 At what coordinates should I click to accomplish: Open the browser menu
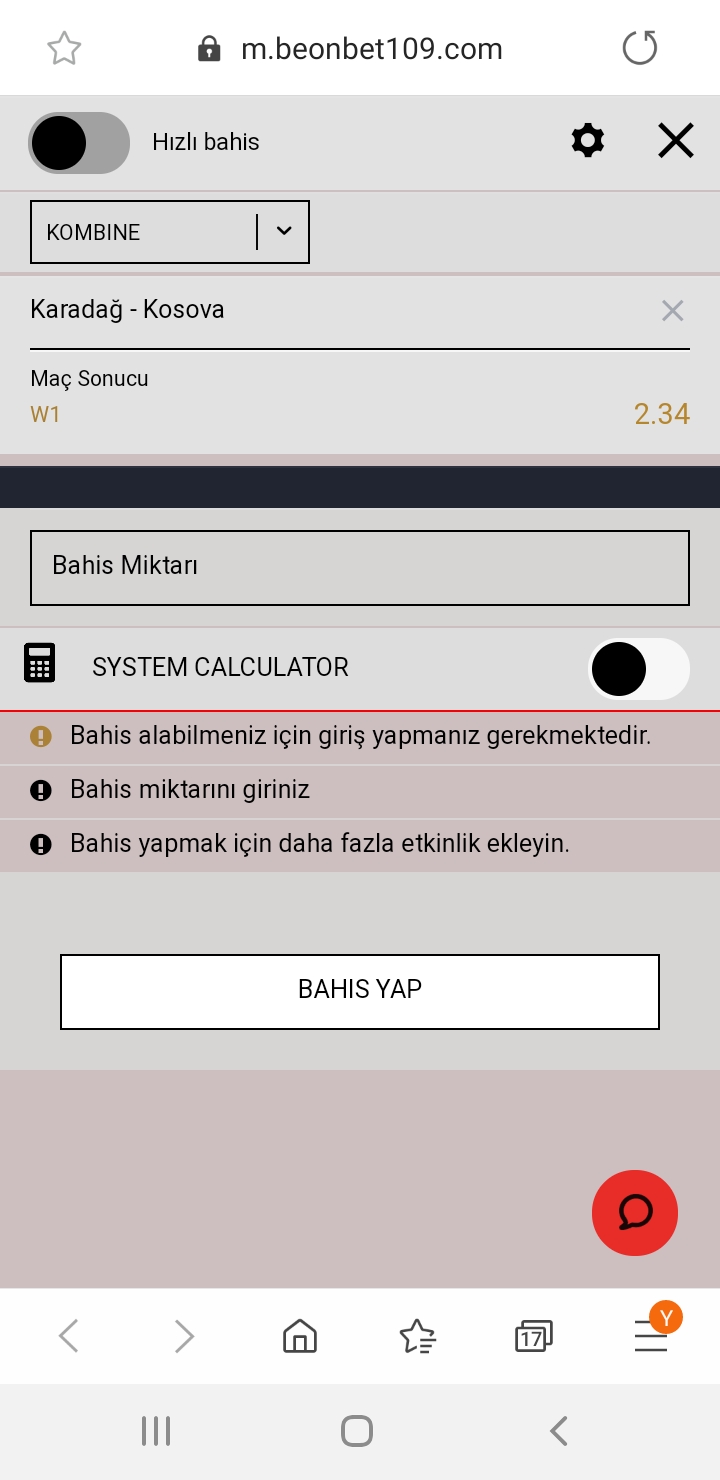pyautogui.click(x=651, y=1336)
